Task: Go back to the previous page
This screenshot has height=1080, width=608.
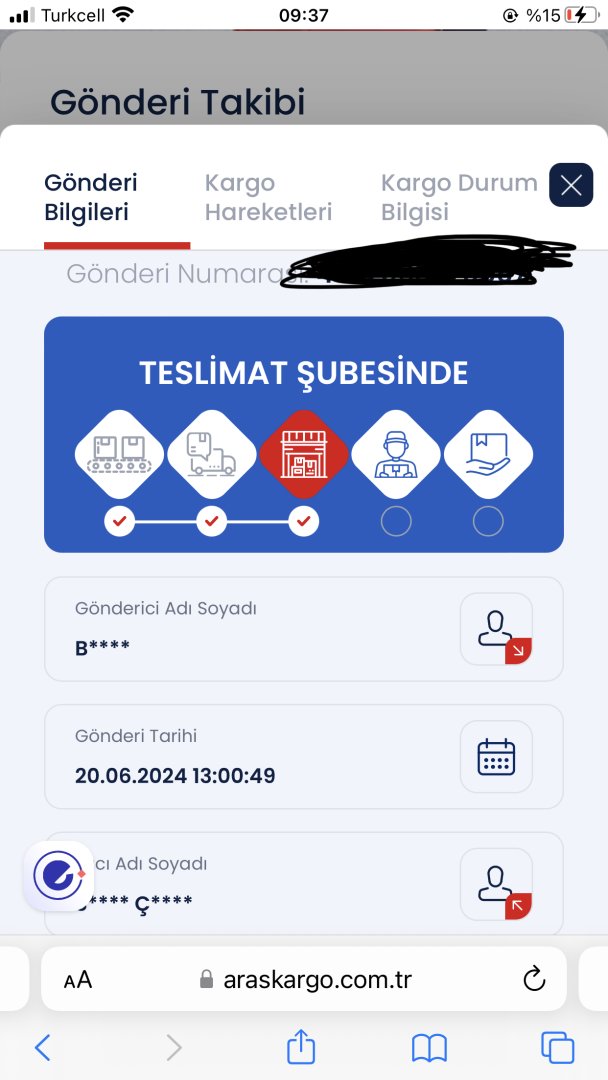Action: coord(42,1047)
